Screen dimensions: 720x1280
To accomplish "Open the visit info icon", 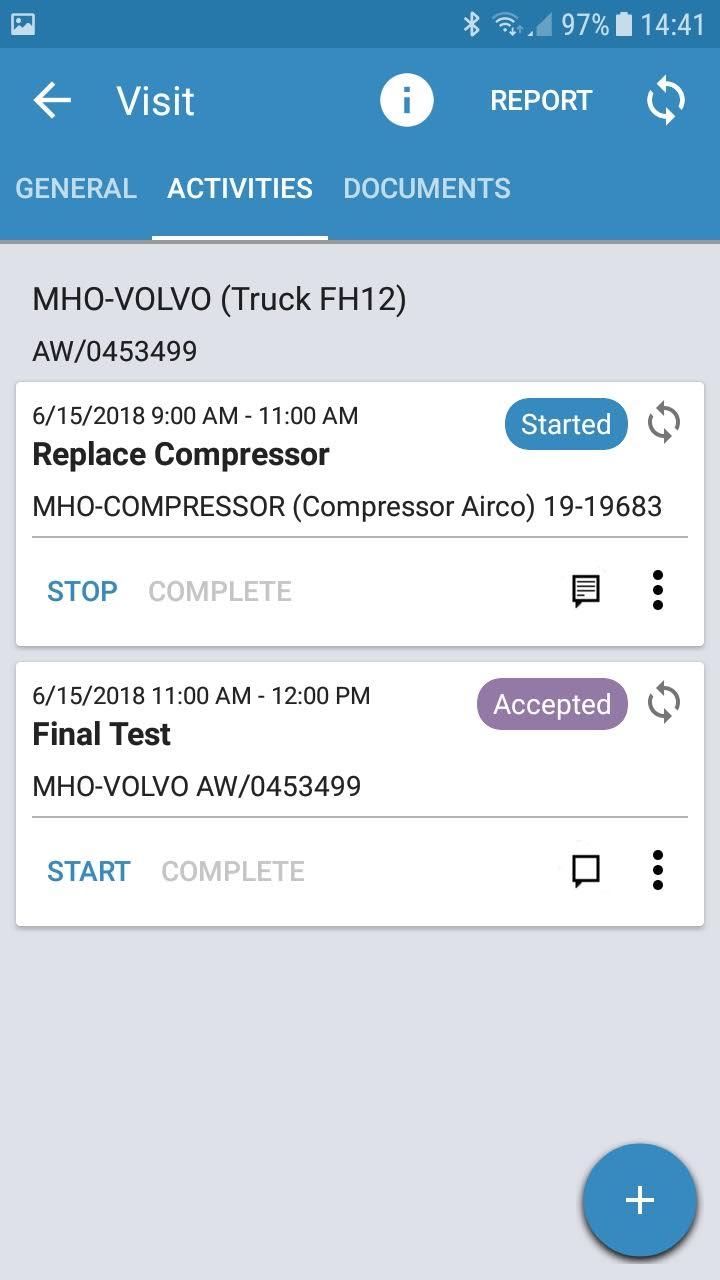I will point(406,100).
